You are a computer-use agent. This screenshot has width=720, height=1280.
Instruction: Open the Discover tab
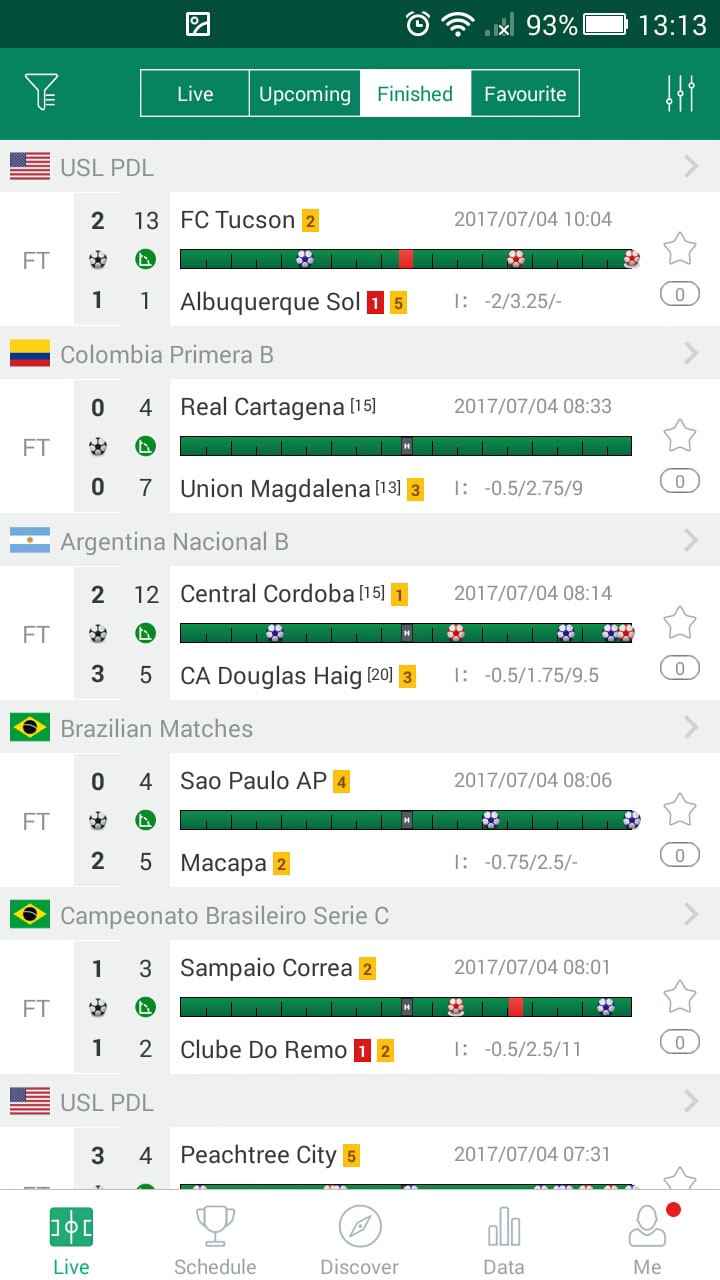(360, 1238)
